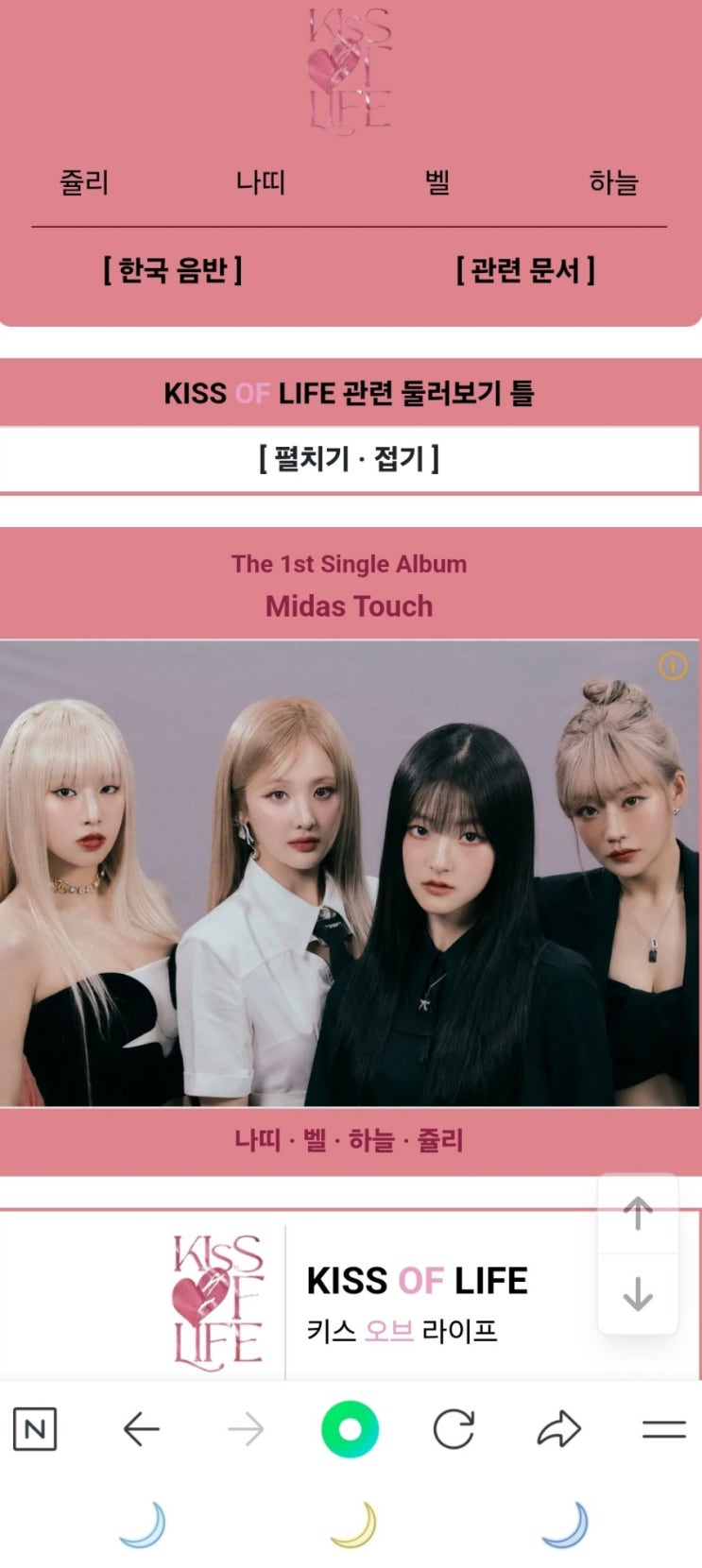Jump to bottom with the down arrow
702x1568 pixels.
click(638, 1293)
